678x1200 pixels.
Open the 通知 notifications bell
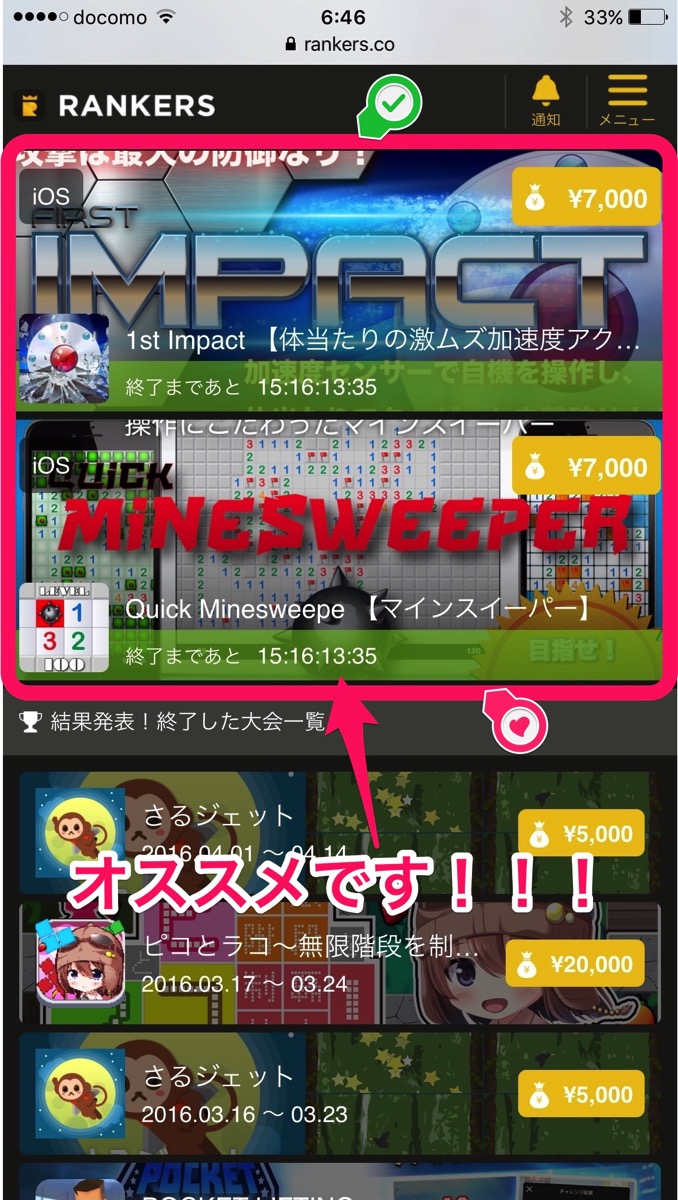pyautogui.click(x=545, y=101)
